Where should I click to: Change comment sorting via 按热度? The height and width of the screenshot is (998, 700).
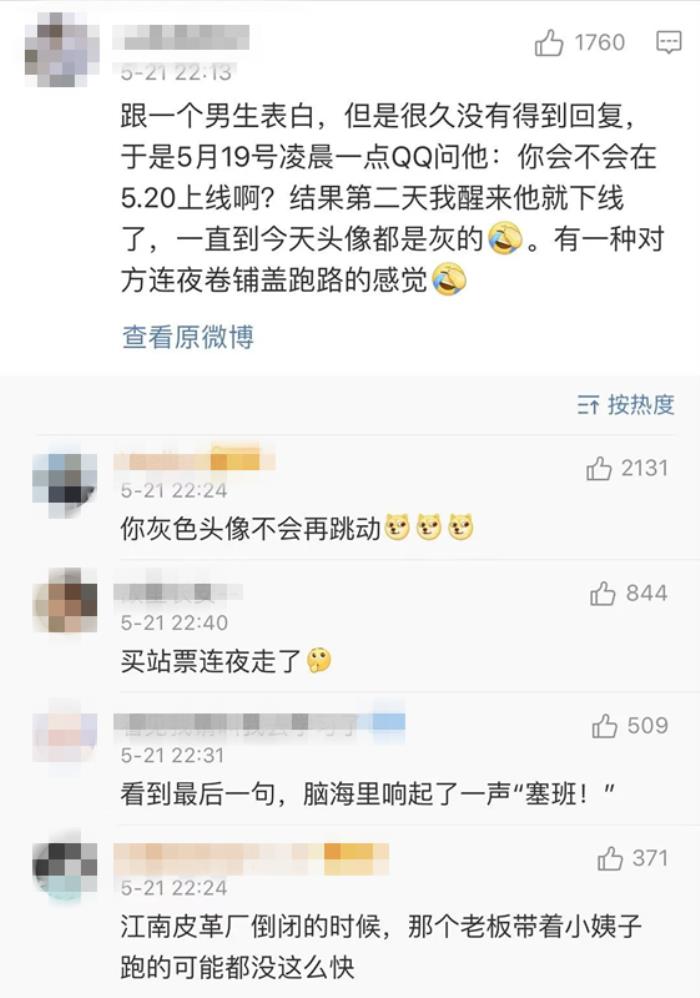[626, 404]
